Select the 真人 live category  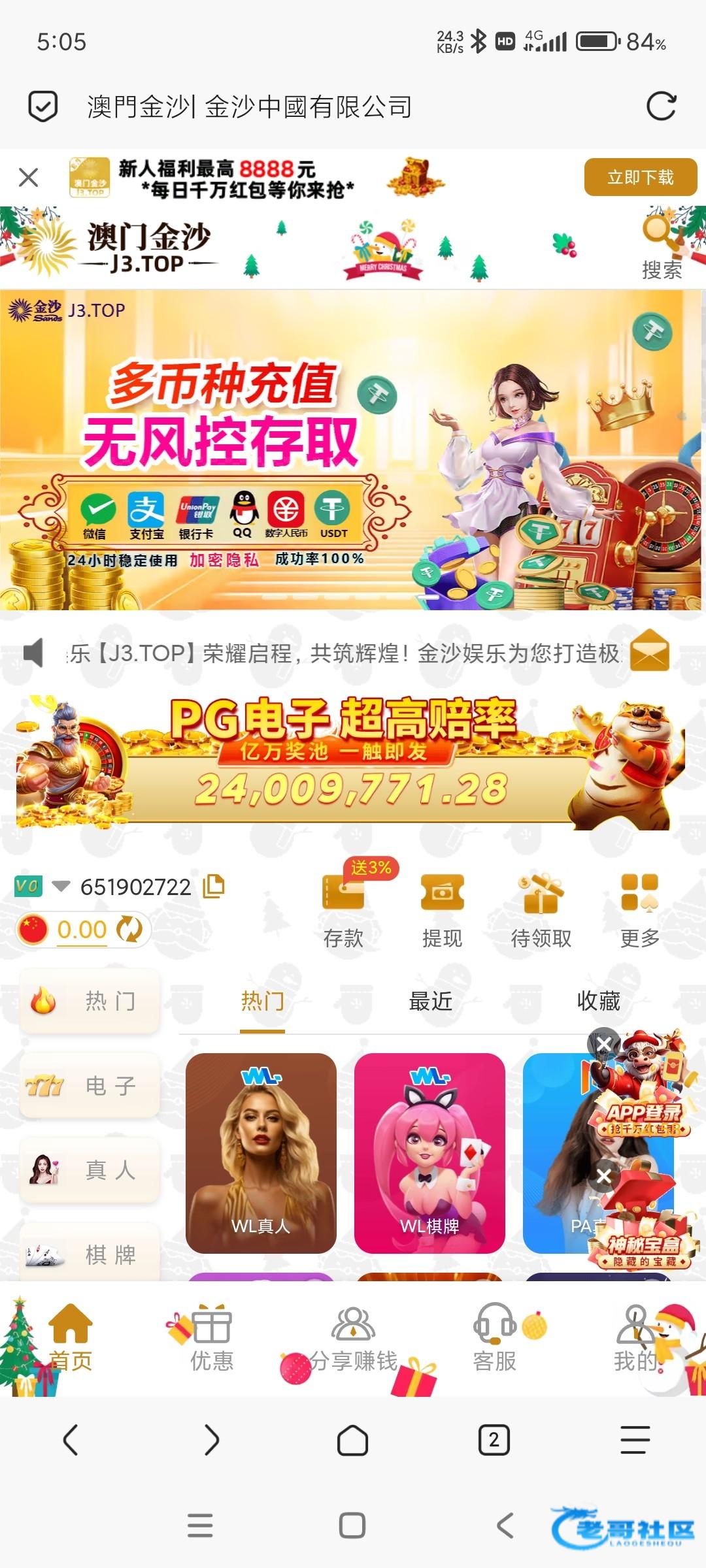(x=90, y=1170)
